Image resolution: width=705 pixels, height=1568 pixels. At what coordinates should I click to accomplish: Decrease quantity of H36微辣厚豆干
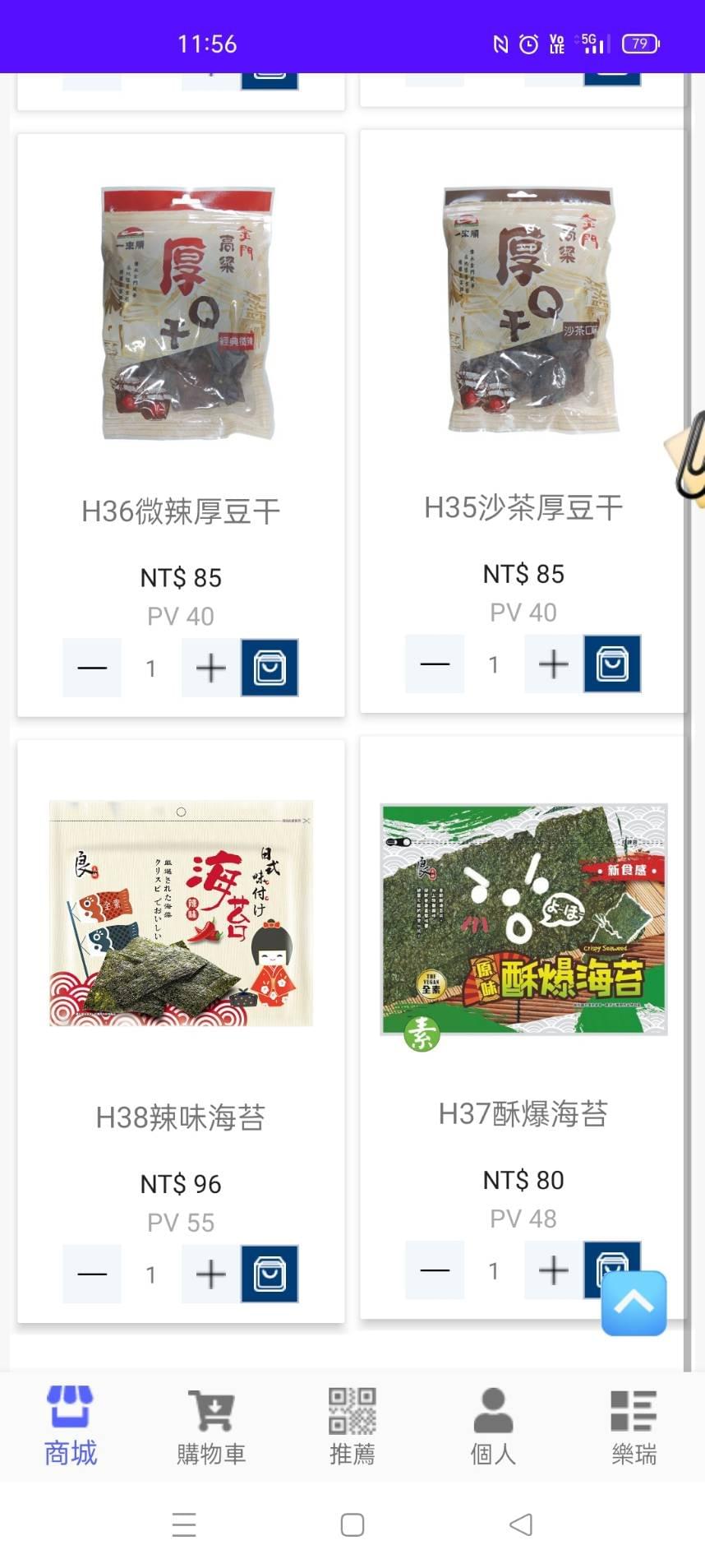pyautogui.click(x=92, y=668)
